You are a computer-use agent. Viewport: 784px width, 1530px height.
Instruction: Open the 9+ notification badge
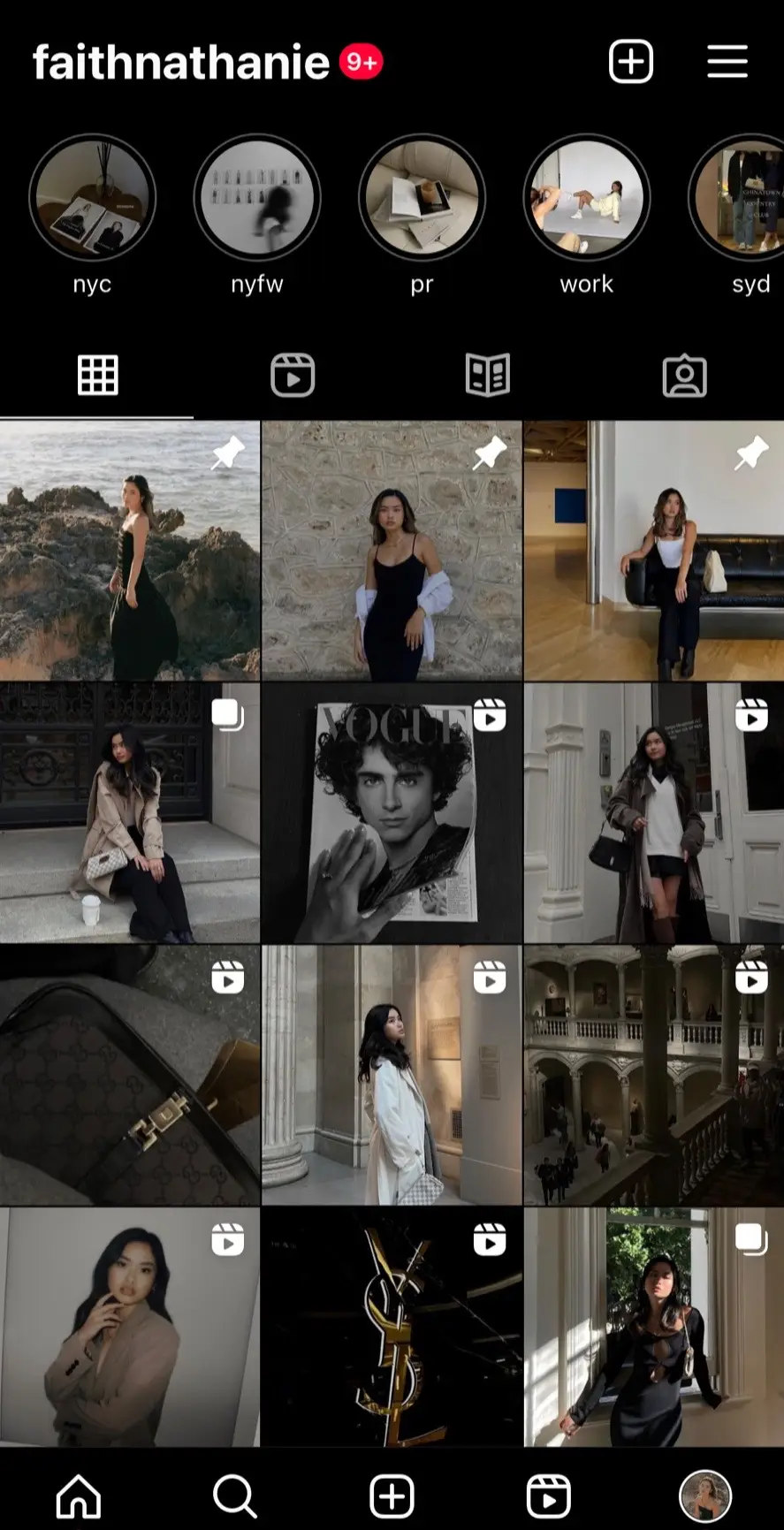(x=359, y=61)
